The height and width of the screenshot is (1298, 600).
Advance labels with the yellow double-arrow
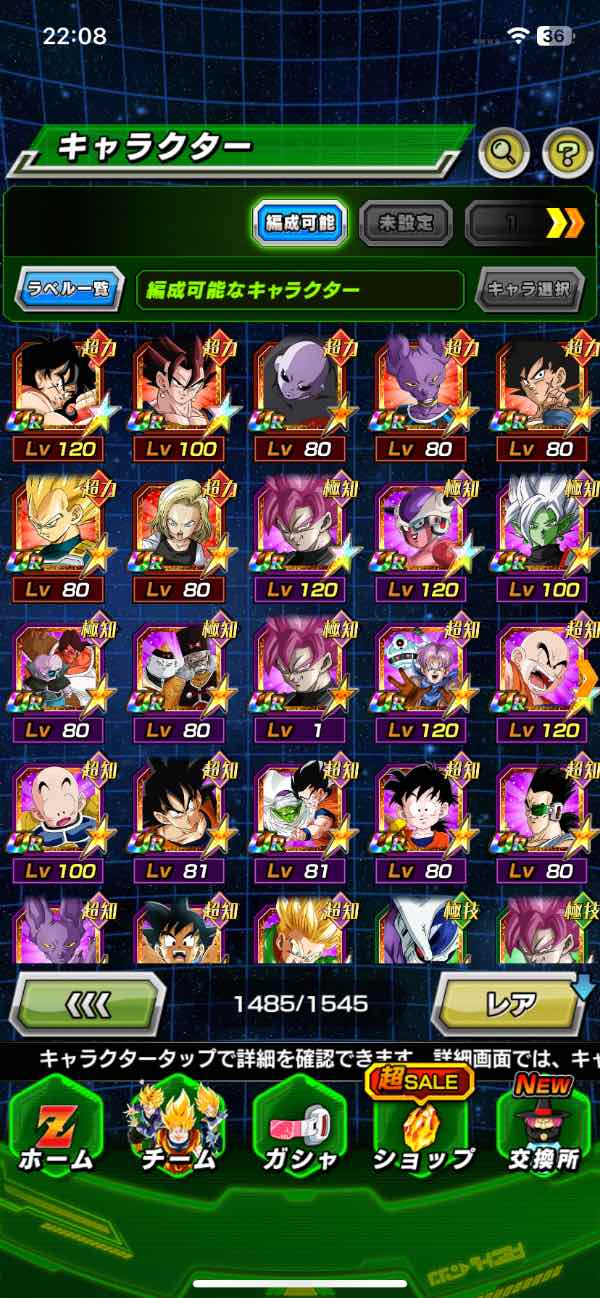[564, 223]
